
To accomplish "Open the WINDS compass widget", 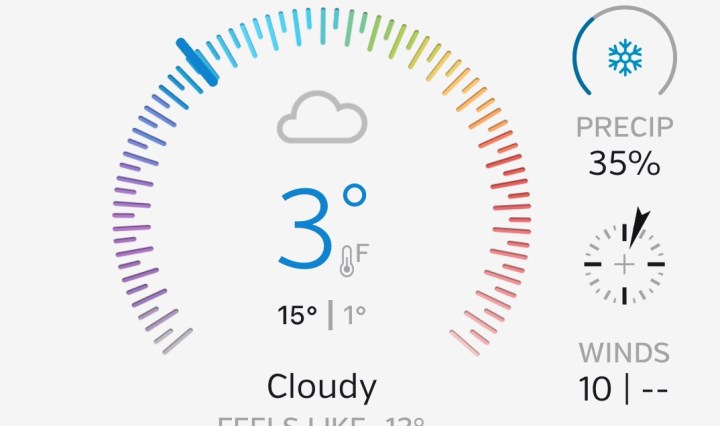I will [624, 264].
